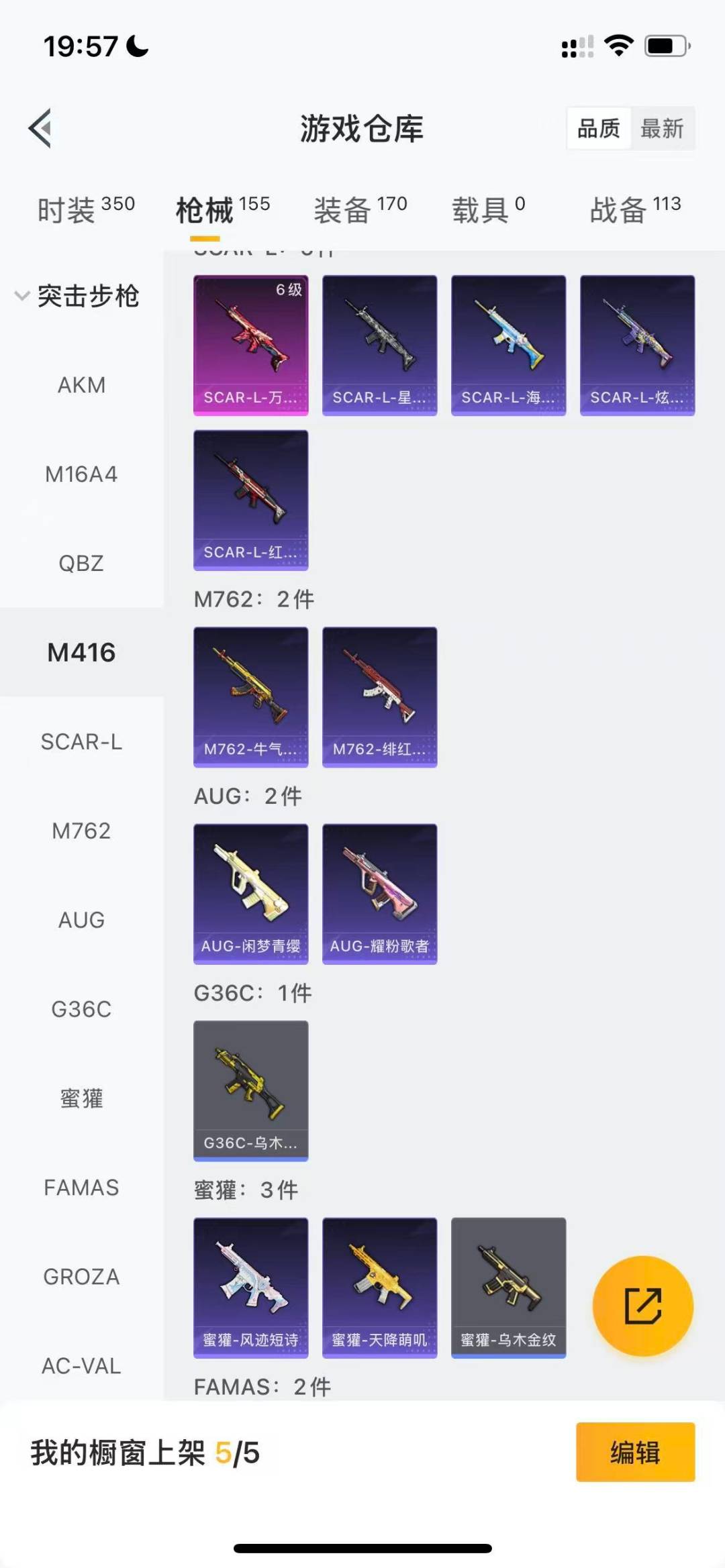Image resolution: width=725 pixels, height=1568 pixels.
Task: Select QBZ in the sidebar
Action: pos(81,564)
